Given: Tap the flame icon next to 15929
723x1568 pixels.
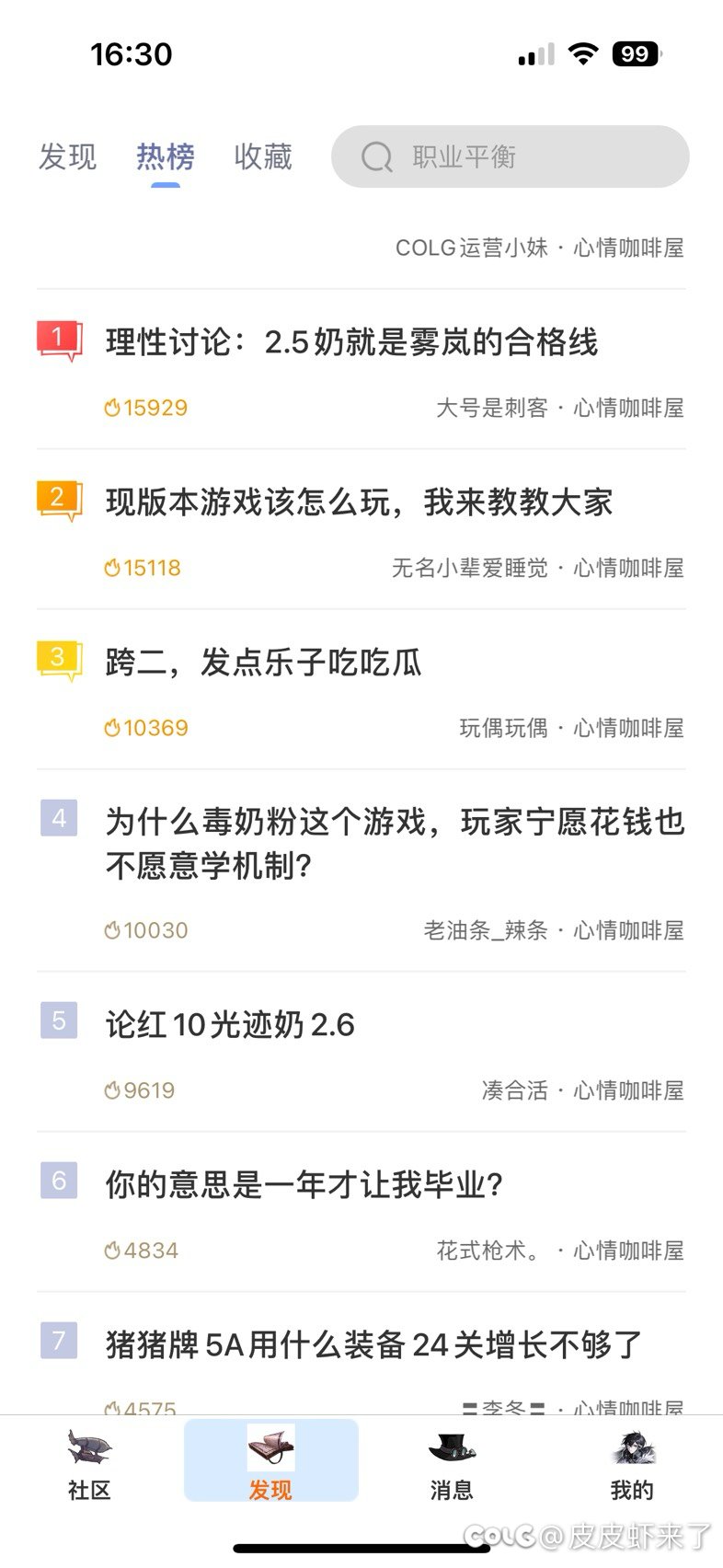Looking at the screenshot, I should click(x=112, y=406).
